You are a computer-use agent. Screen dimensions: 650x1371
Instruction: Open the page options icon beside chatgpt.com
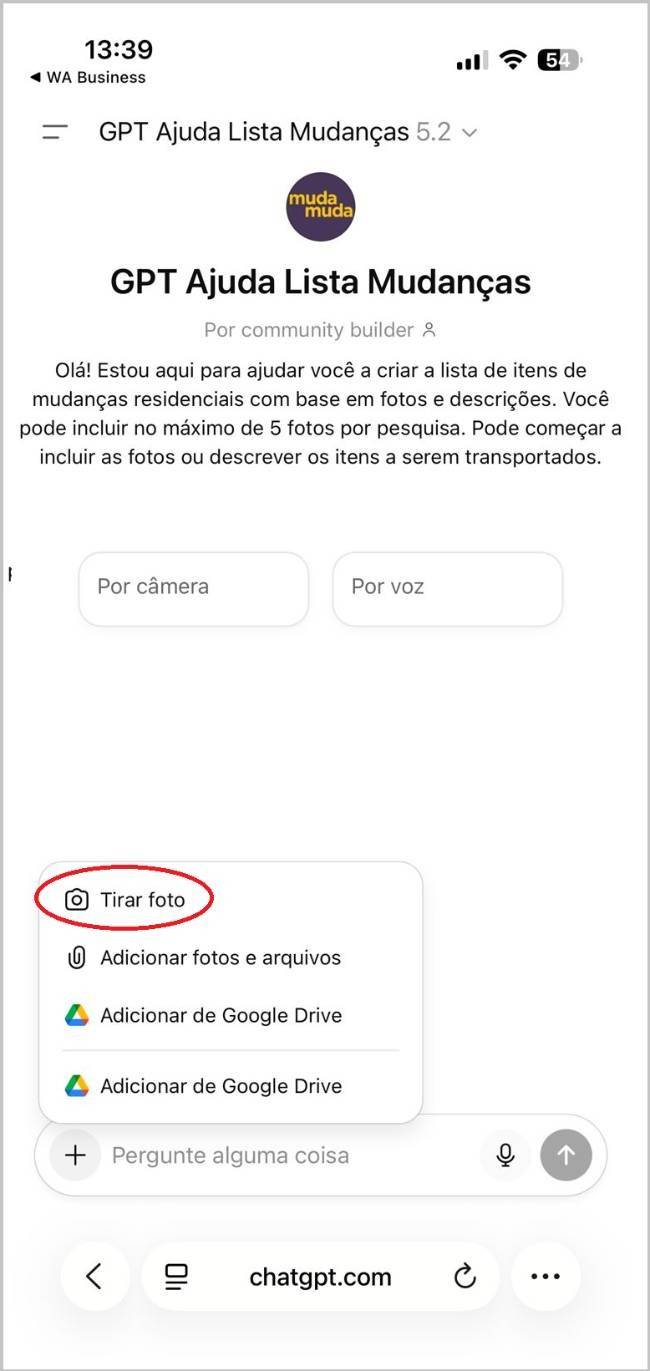click(177, 1277)
